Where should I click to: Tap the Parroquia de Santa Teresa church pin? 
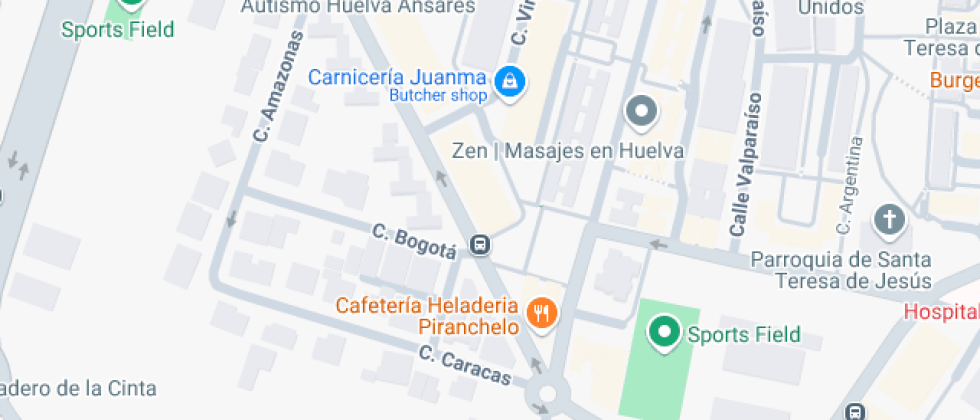click(888, 220)
